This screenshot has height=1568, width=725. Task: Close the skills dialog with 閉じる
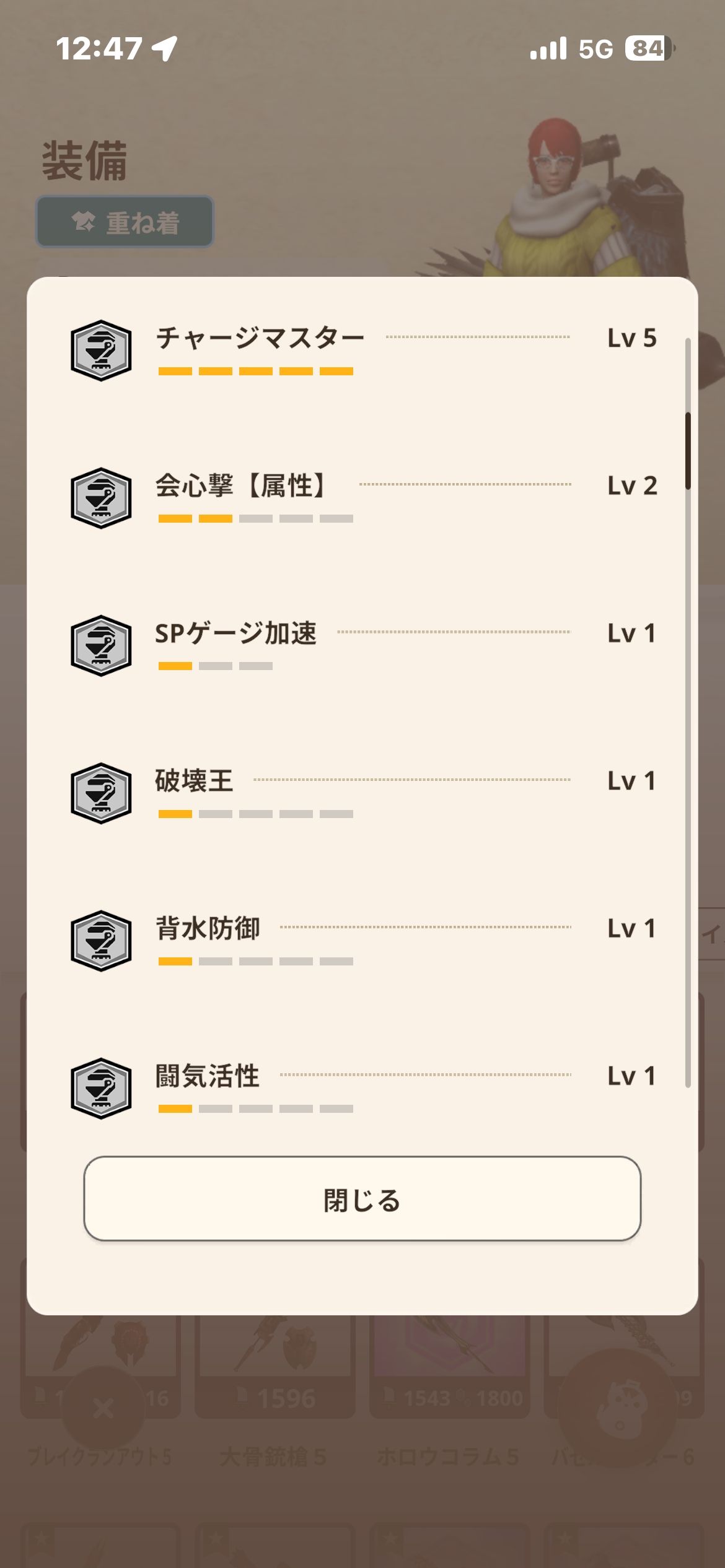tap(362, 1199)
